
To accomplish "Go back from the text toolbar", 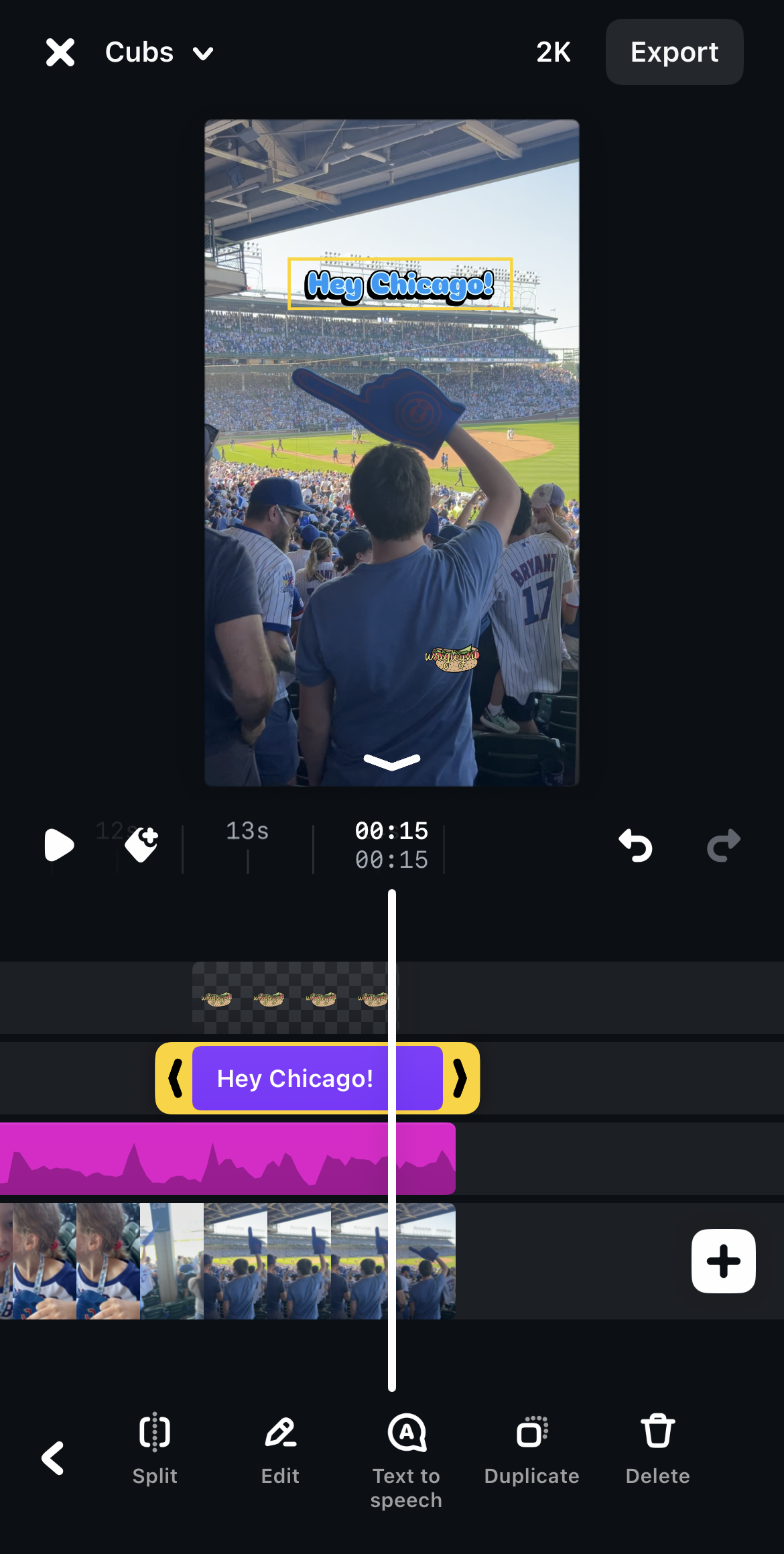I will 53,1458.
